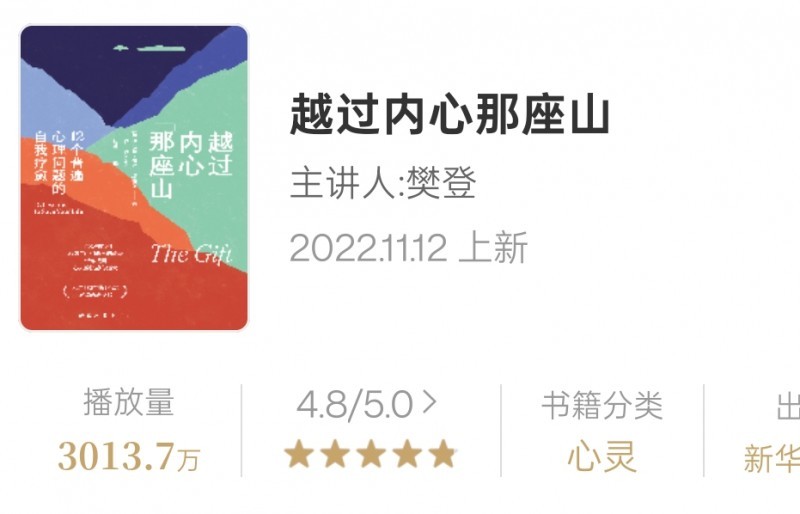Open the 新华 publisher info
The image size is (800, 514).
771,457
